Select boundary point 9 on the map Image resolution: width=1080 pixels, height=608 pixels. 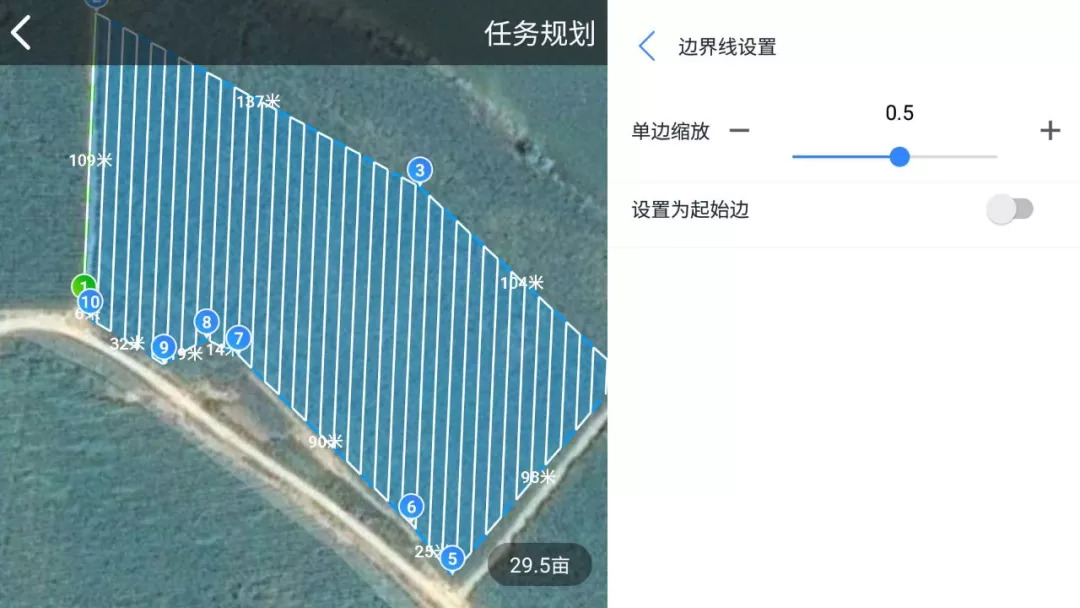pyautogui.click(x=165, y=347)
